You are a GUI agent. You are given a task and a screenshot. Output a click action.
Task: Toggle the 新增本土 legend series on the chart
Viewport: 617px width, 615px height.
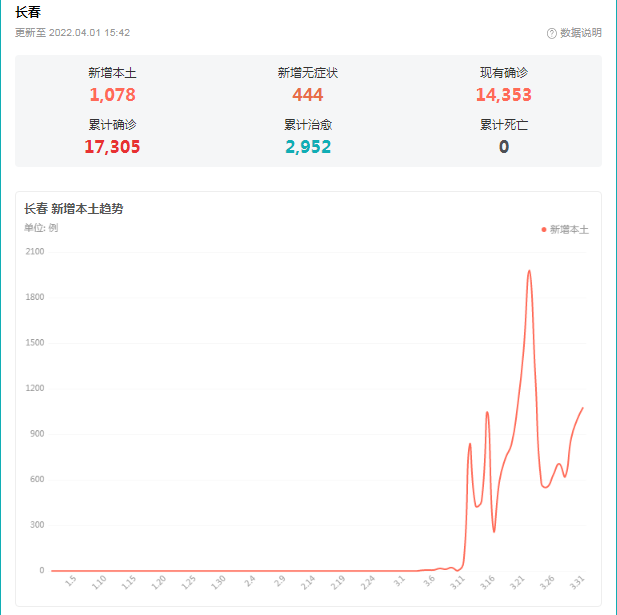pos(566,230)
